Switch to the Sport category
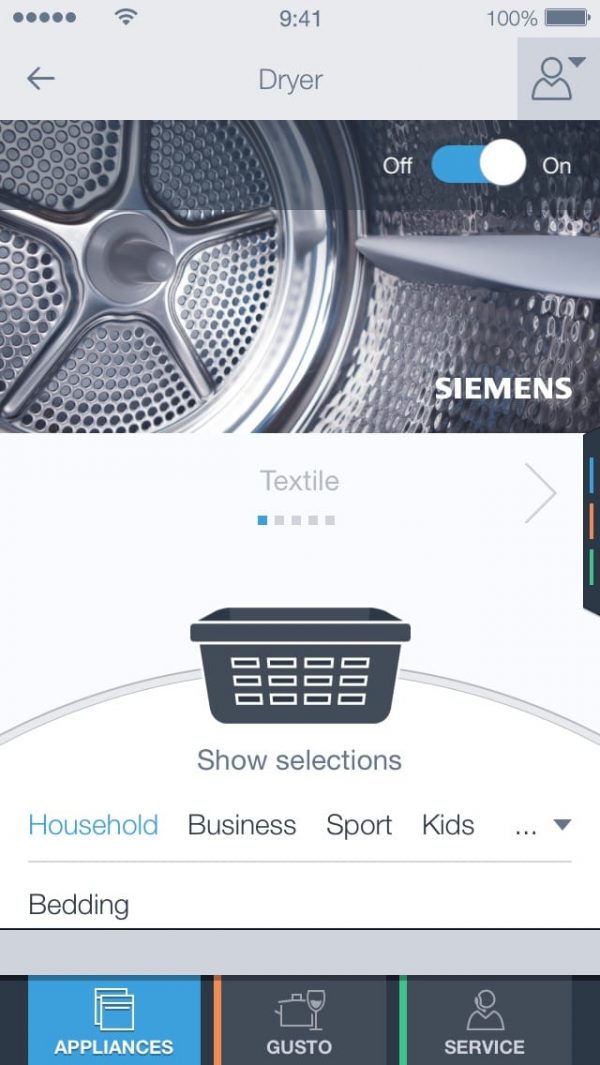This screenshot has height=1065, width=600. pos(359,825)
